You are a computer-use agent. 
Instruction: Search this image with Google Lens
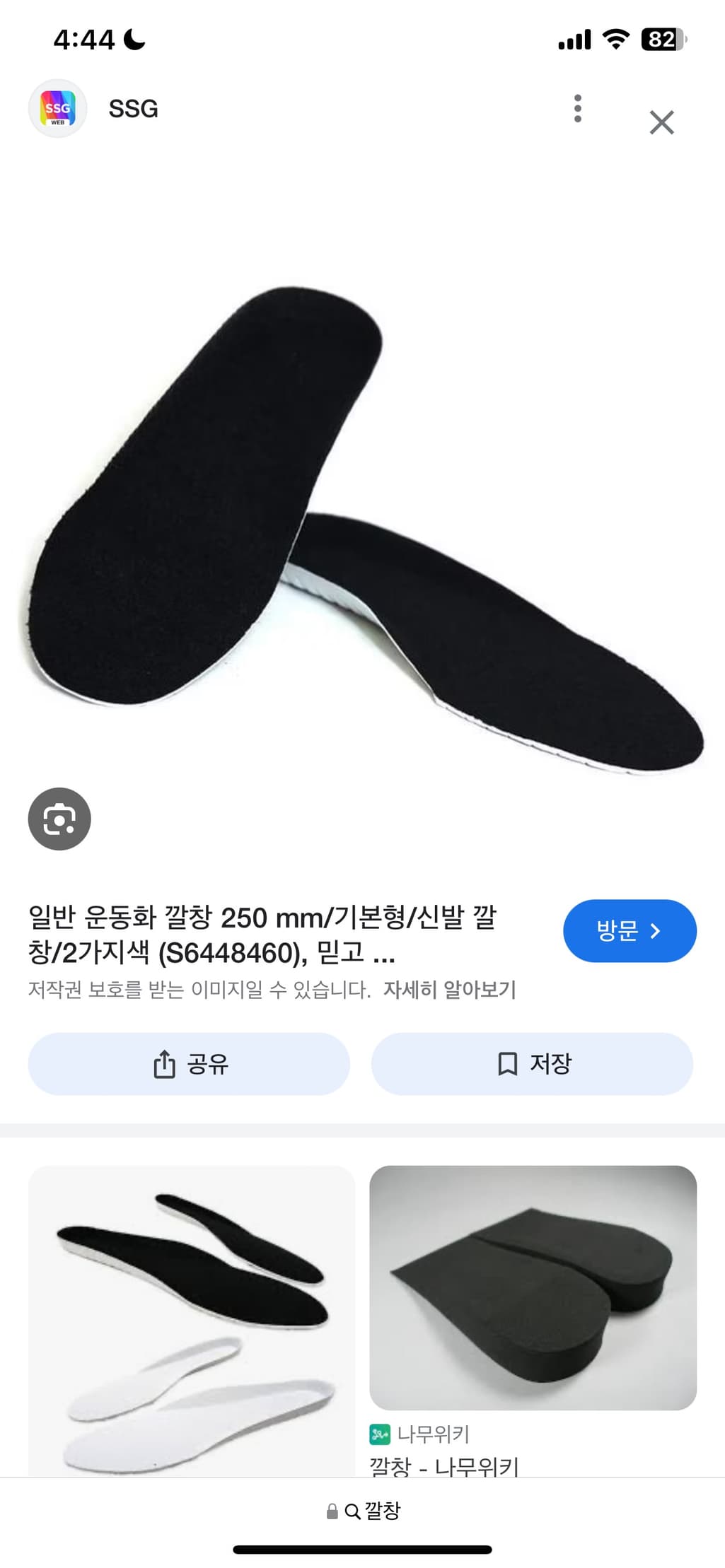coord(59,819)
